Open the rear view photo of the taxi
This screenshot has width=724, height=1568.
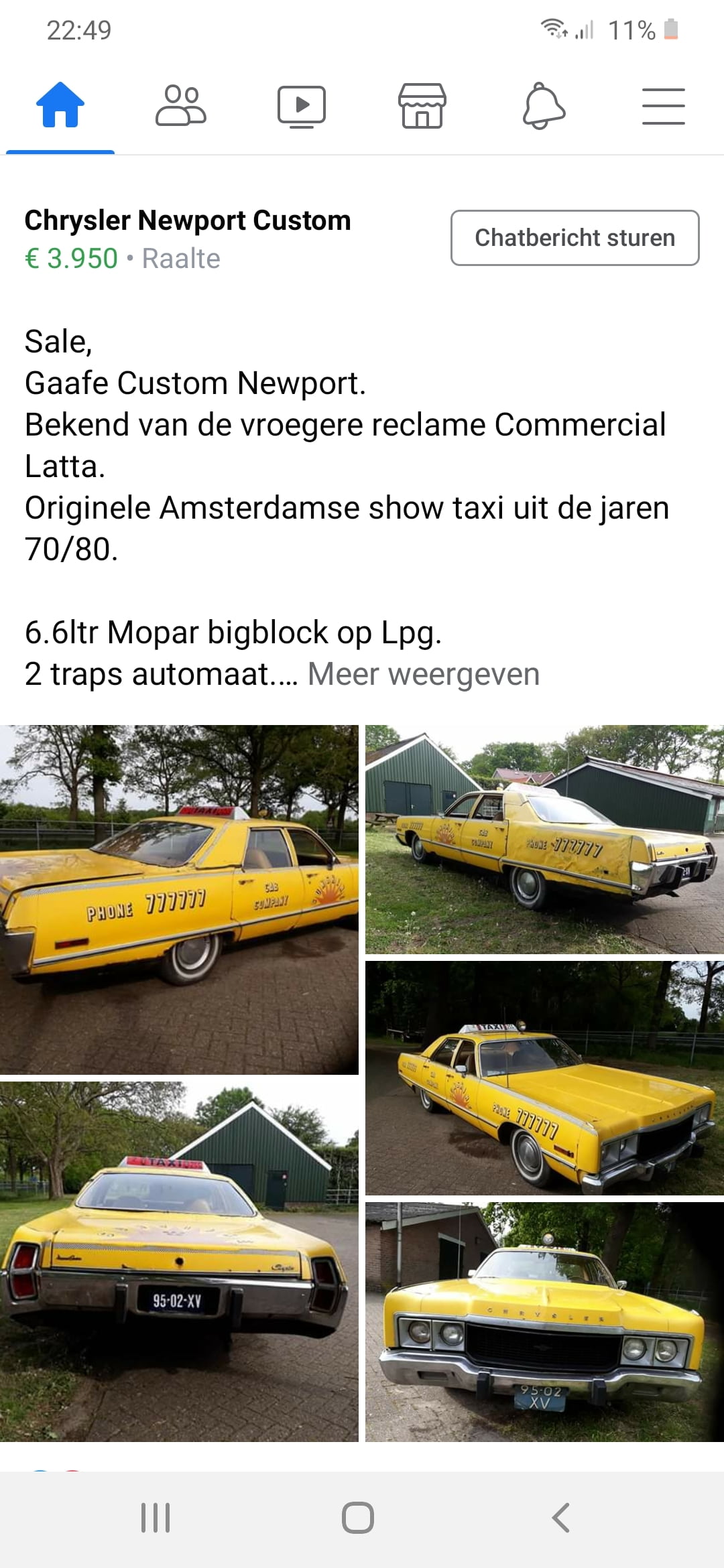(179, 1261)
